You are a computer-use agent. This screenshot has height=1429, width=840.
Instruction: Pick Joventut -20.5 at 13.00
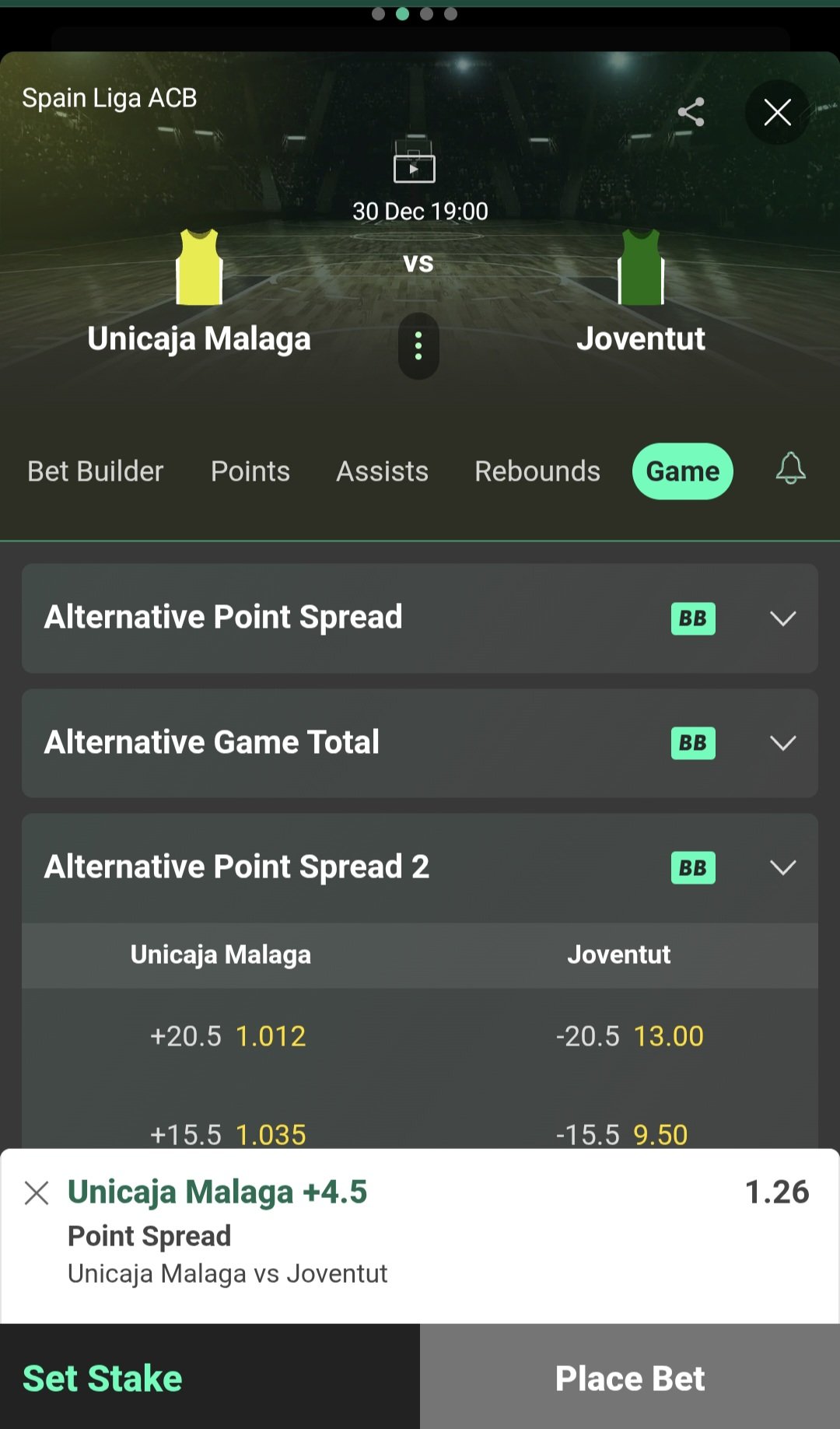click(x=629, y=1036)
